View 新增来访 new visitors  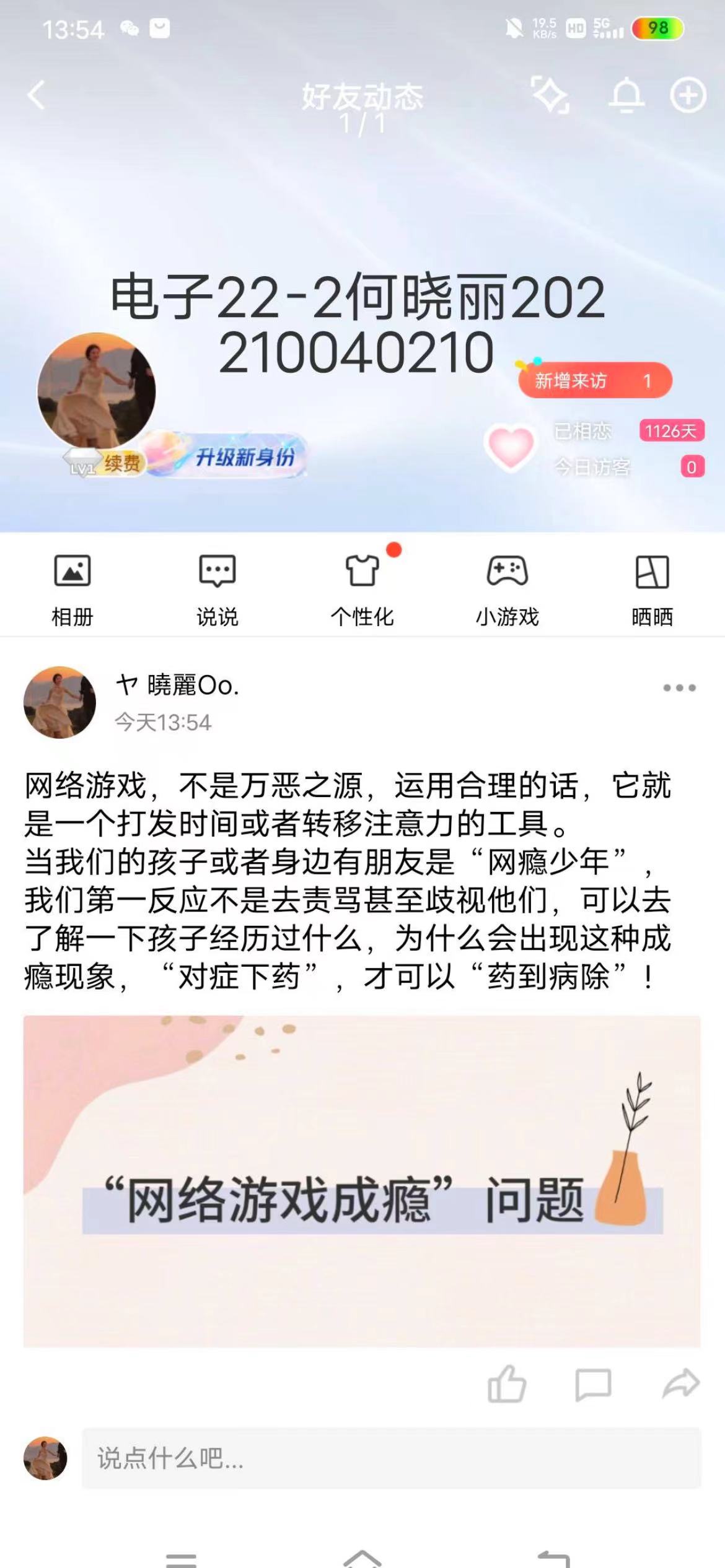pyautogui.click(x=594, y=380)
